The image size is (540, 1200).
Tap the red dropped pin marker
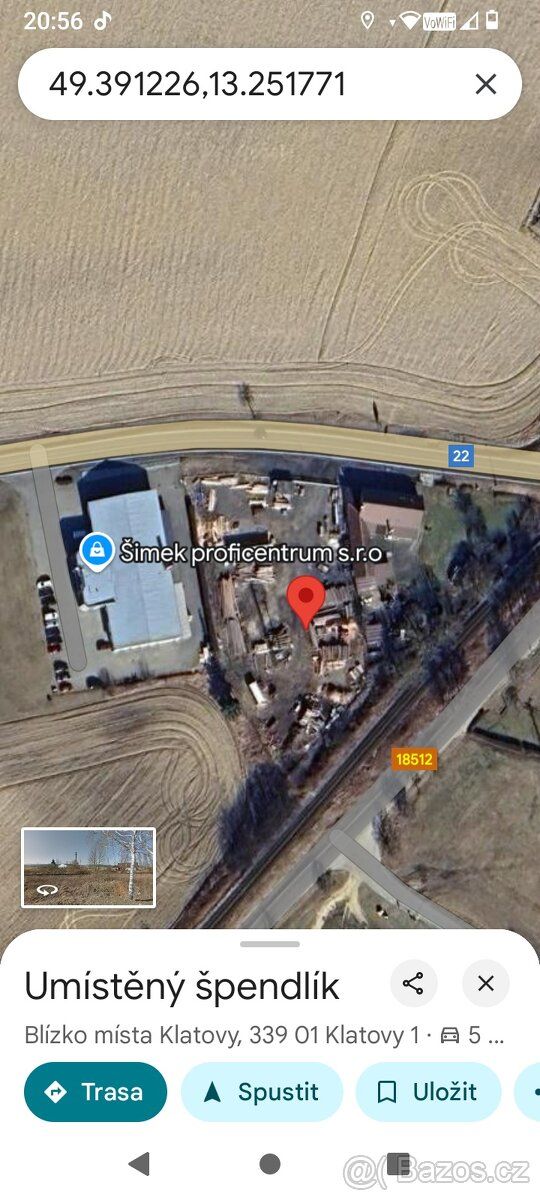[x=306, y=601]
